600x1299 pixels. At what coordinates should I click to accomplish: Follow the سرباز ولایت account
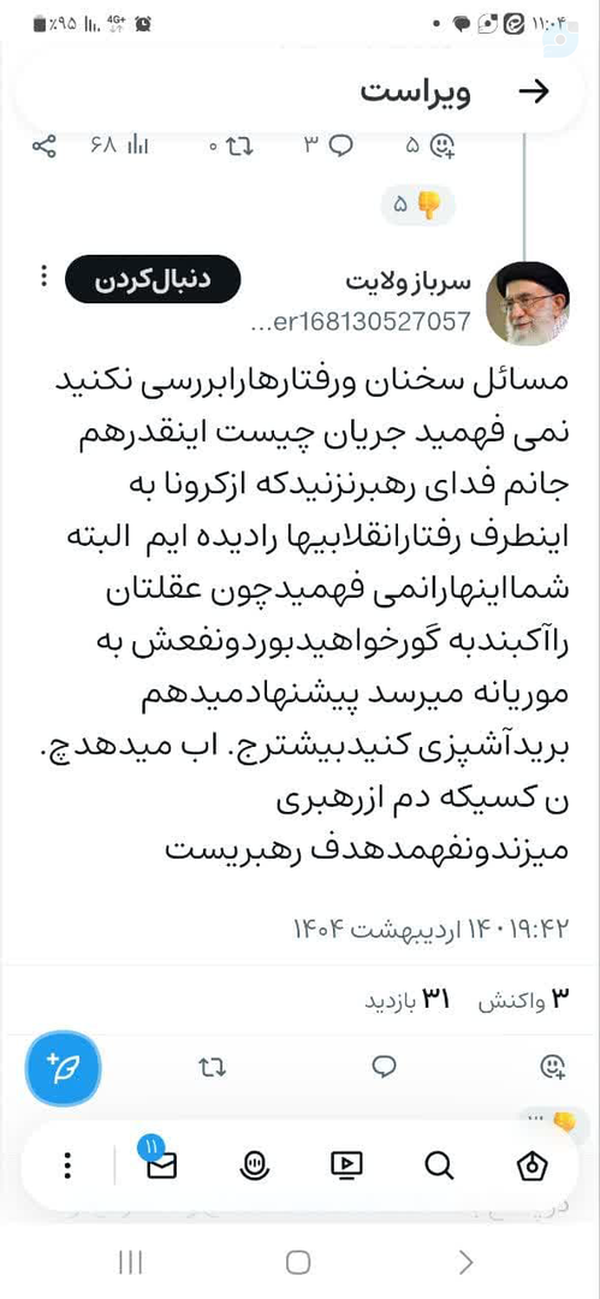tap(153, 281)
